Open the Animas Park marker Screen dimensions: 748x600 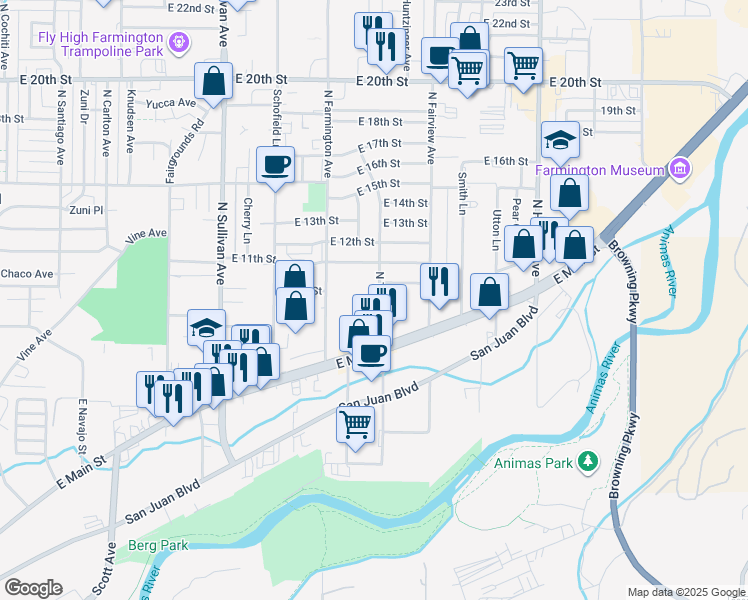pyautogui.click(x=588, y=462)
